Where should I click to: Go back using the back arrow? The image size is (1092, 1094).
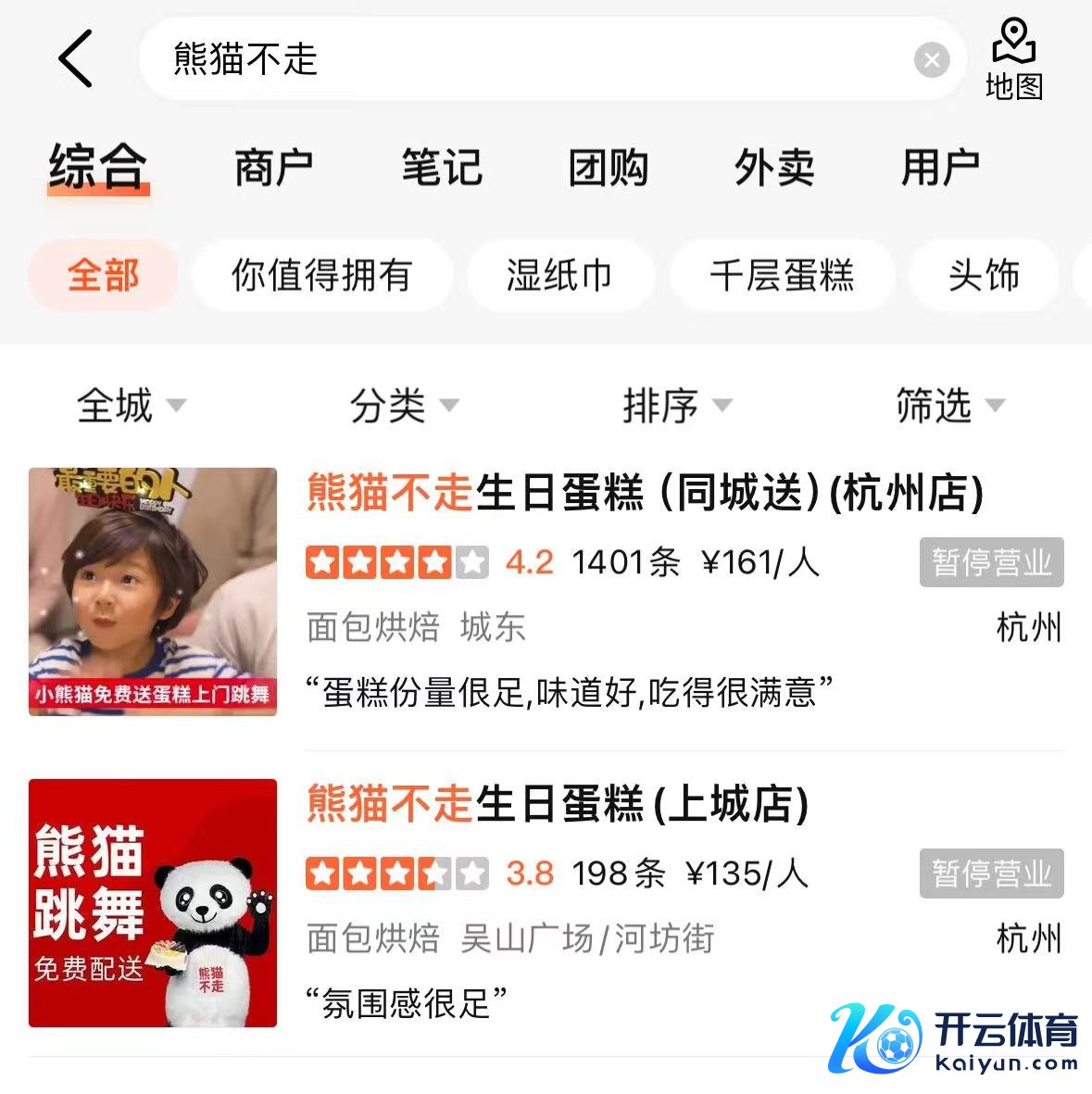[x=76, y=58]
